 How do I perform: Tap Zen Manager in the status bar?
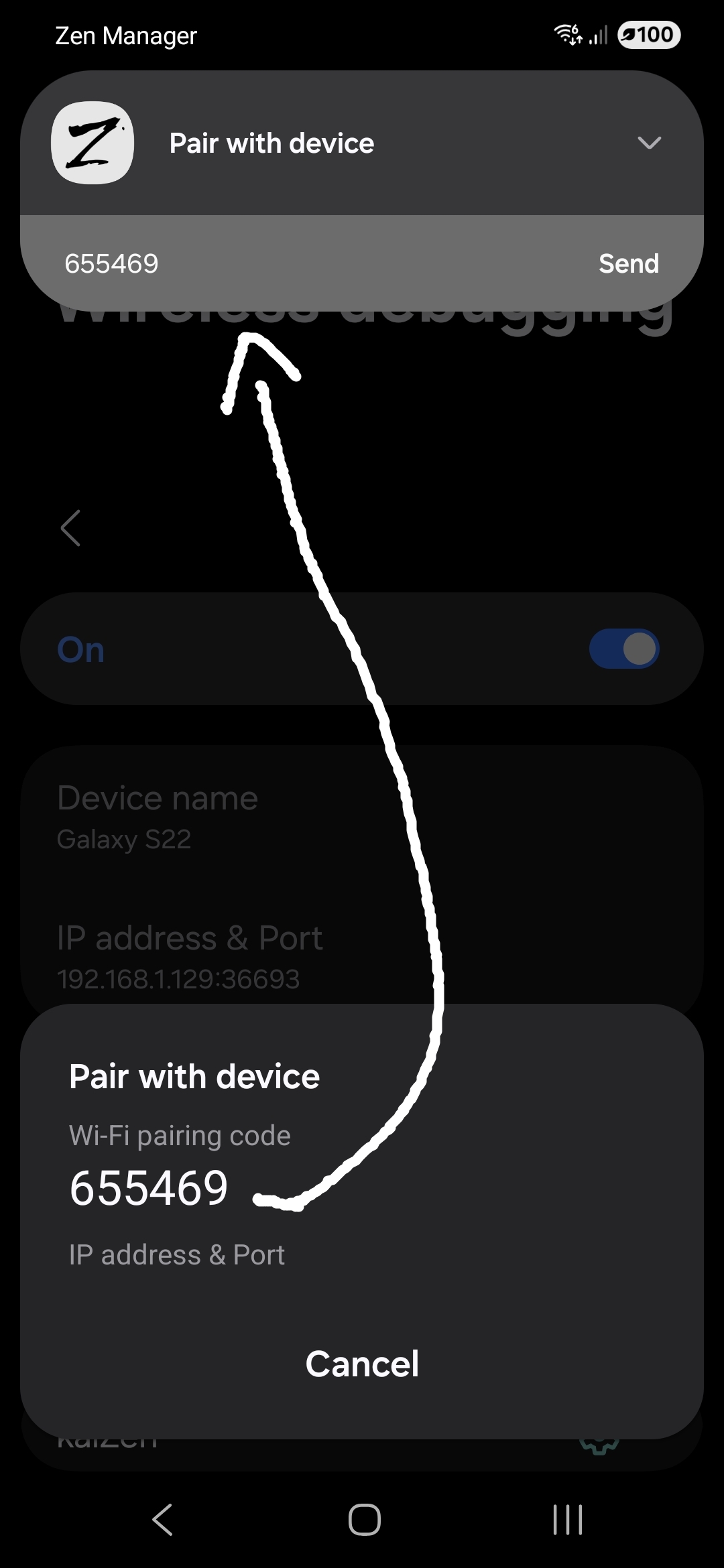[x=125, y=36]
